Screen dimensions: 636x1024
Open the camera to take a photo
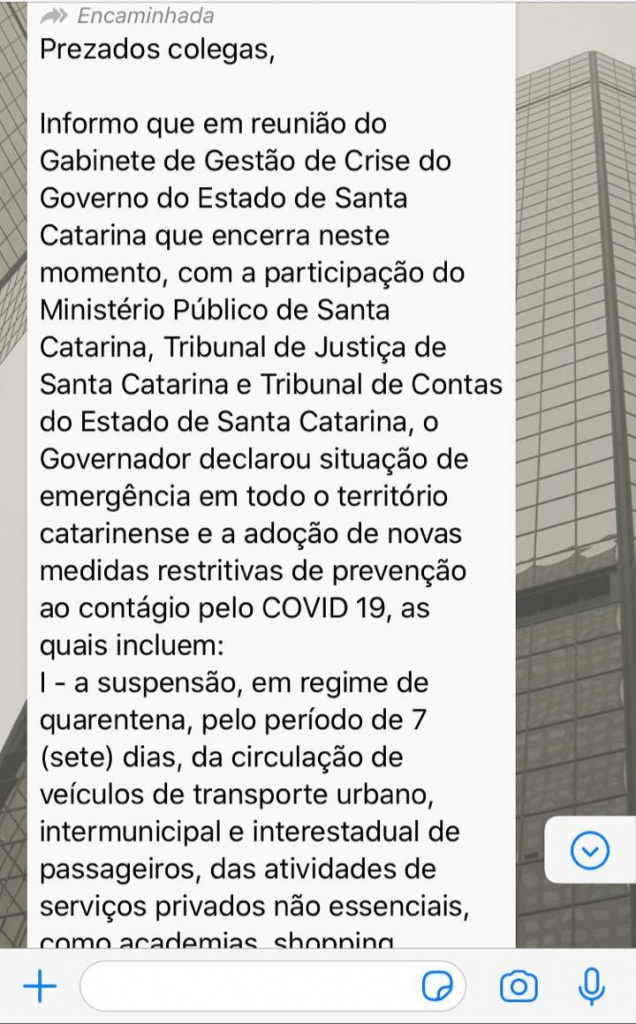tap(518, 987)
